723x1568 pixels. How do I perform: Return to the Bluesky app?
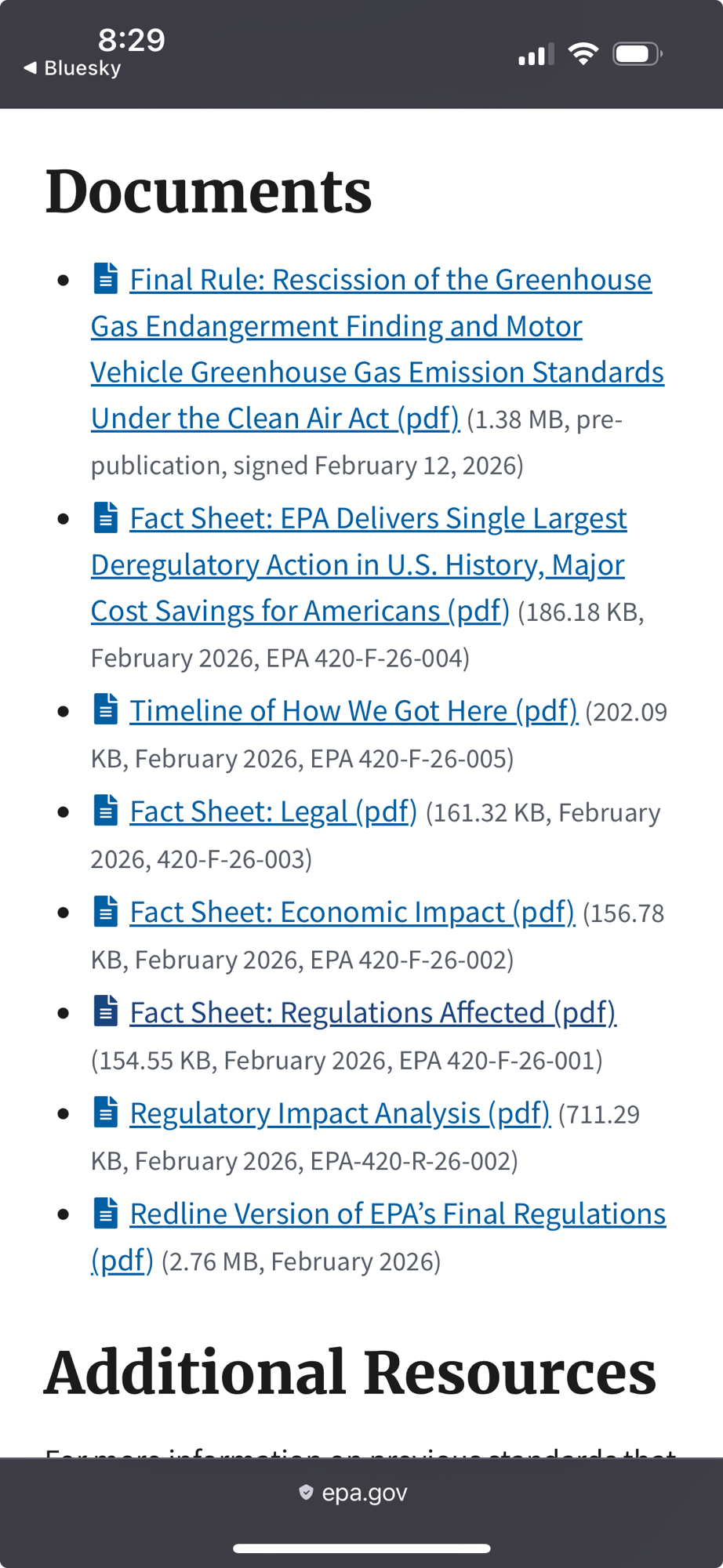click(x=73, y=68)
